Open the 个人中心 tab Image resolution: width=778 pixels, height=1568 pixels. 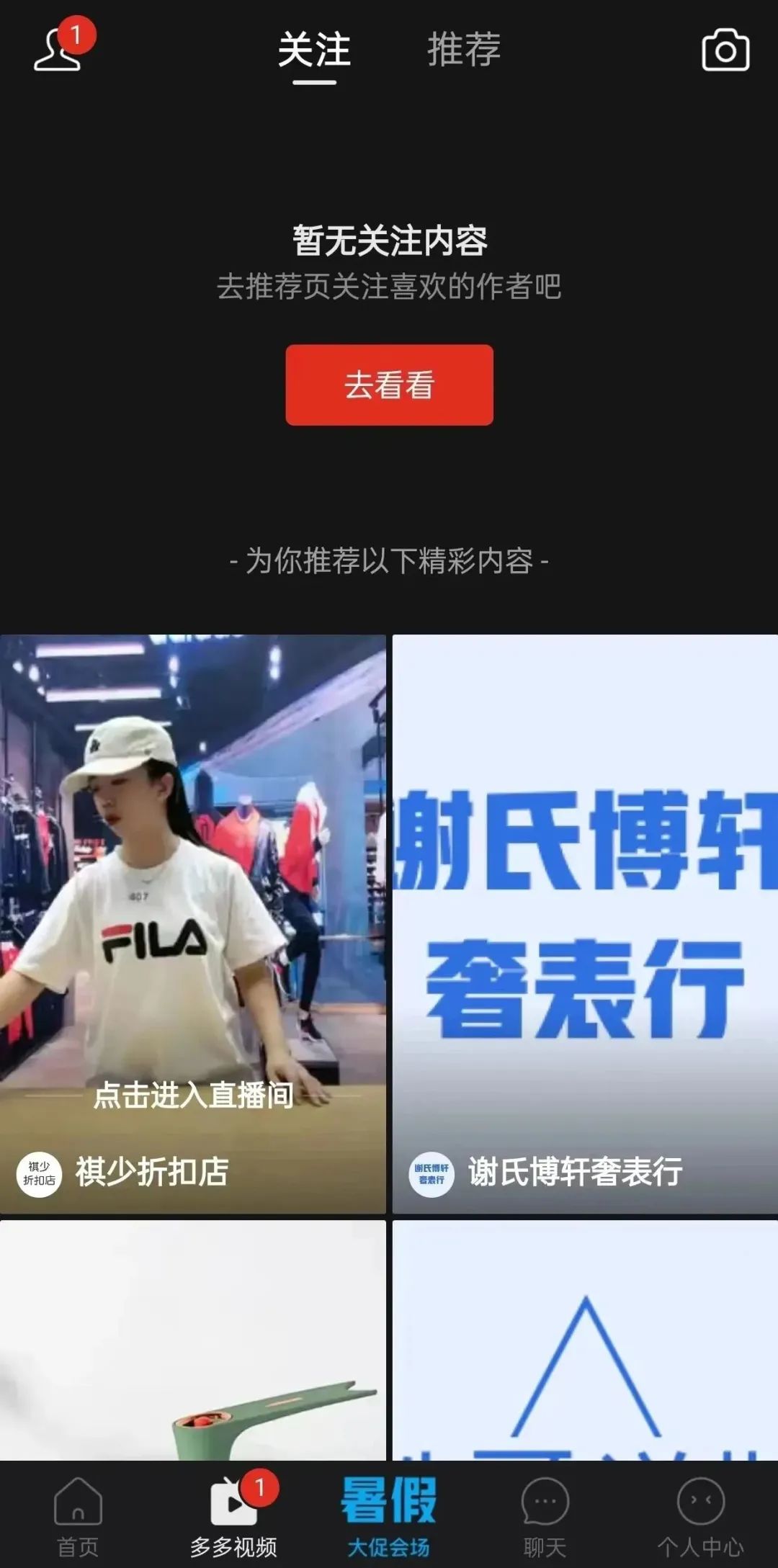[x=700, y=1516]
